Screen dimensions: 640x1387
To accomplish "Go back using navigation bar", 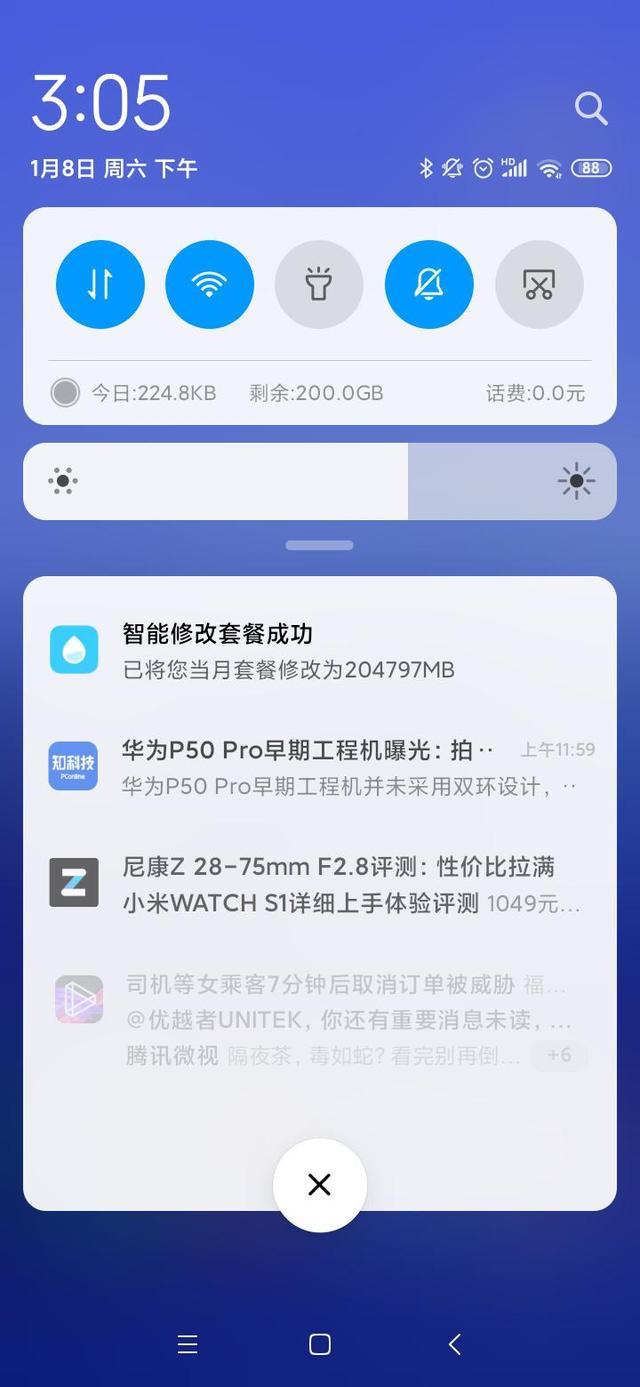I will click(455, 1344).
